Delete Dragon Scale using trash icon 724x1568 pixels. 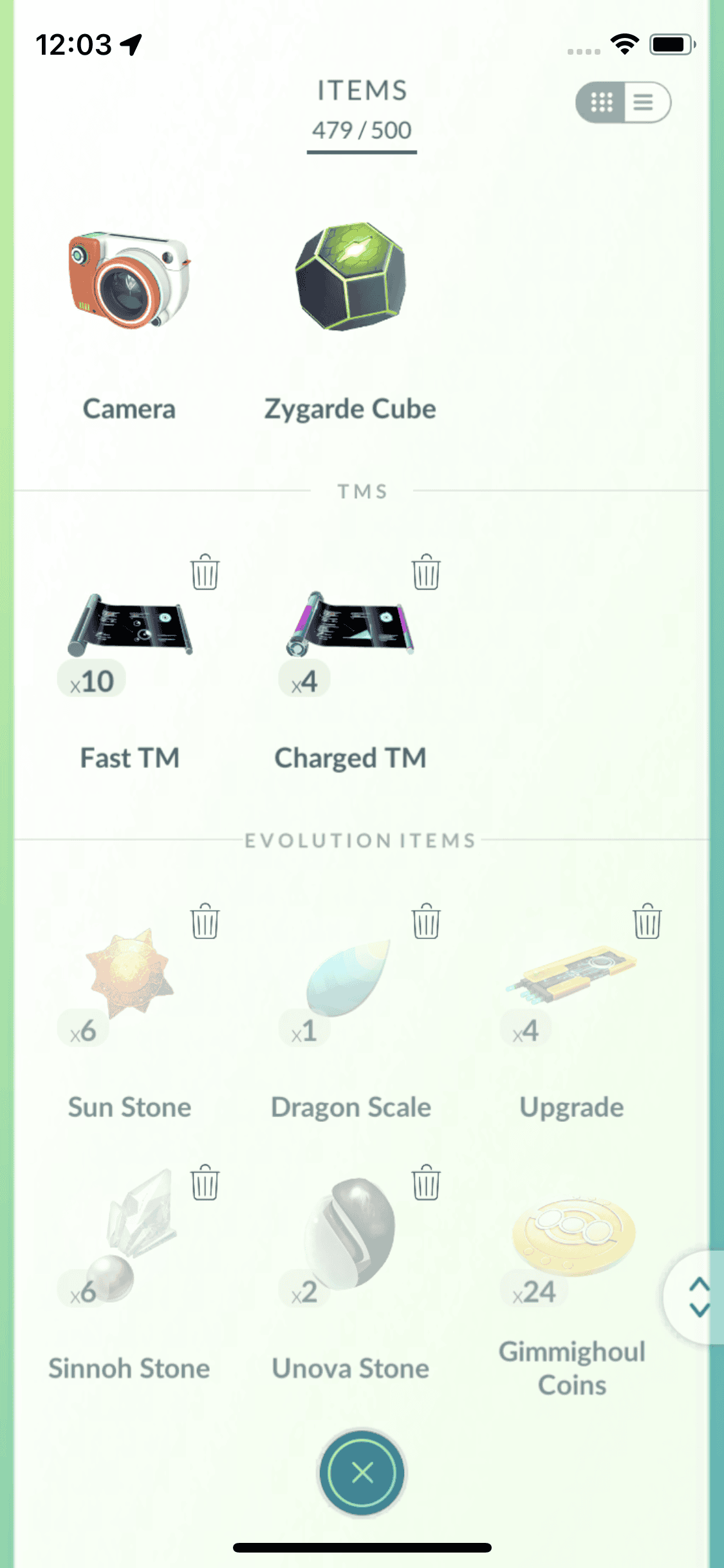pyautogui.click(x=425, y=921)
